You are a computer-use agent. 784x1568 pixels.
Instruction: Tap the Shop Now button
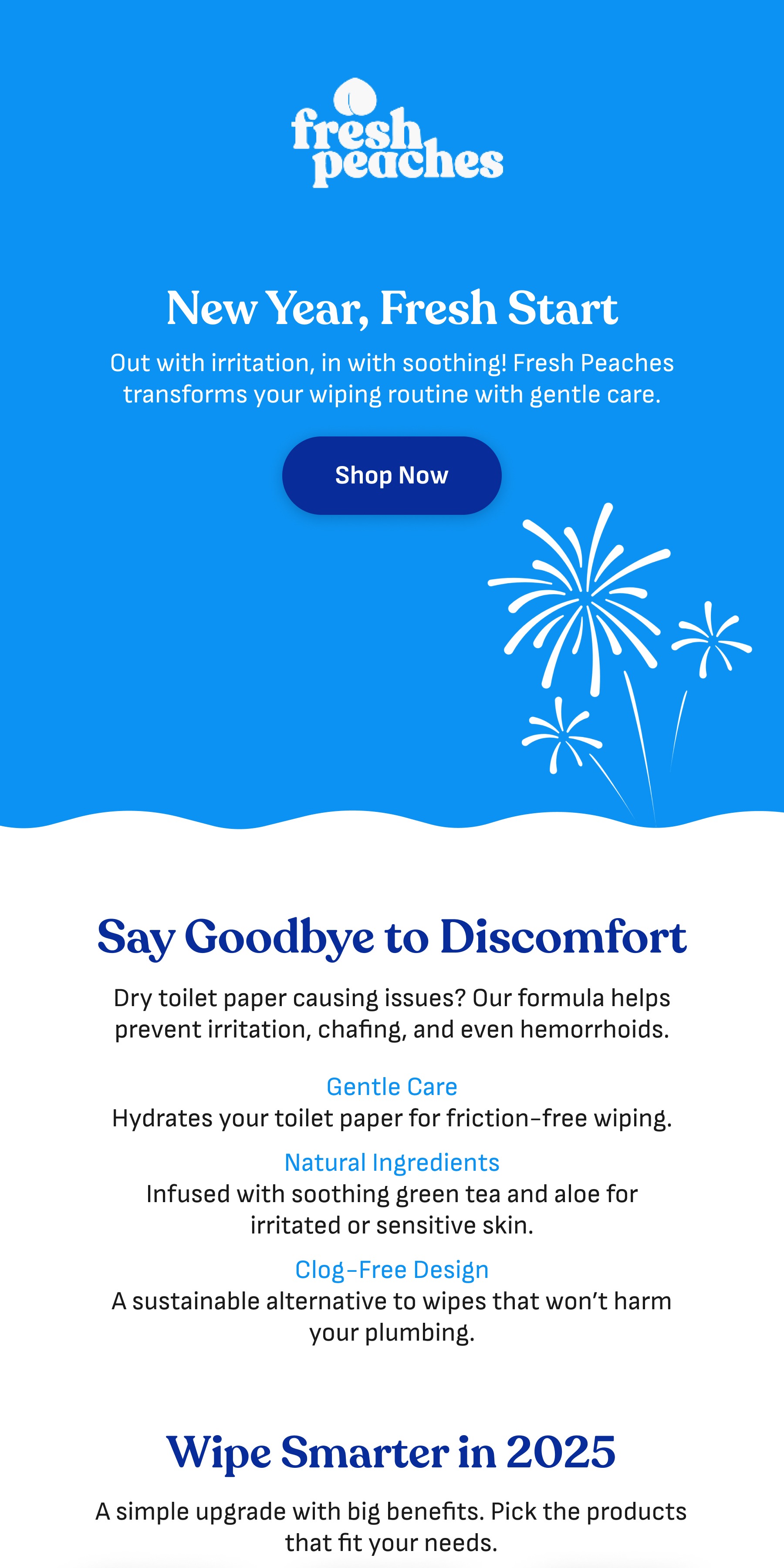(x=392, y=475)
